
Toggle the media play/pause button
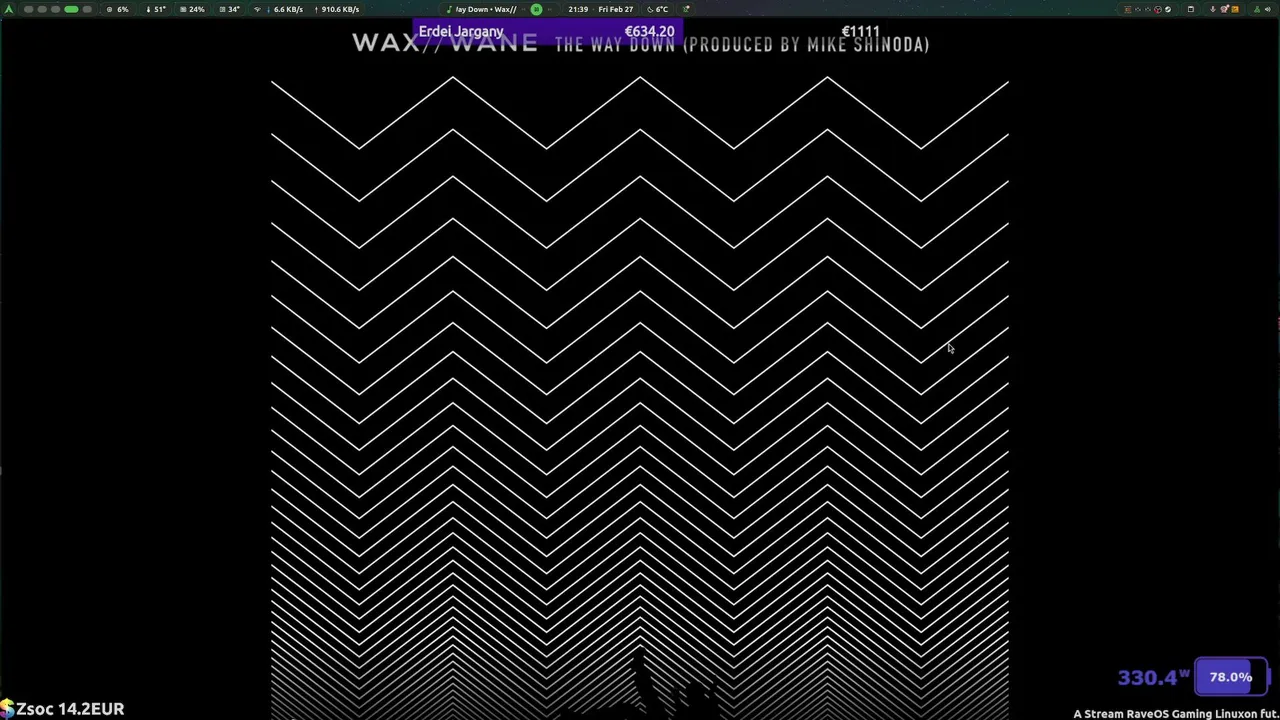[536, 9]
